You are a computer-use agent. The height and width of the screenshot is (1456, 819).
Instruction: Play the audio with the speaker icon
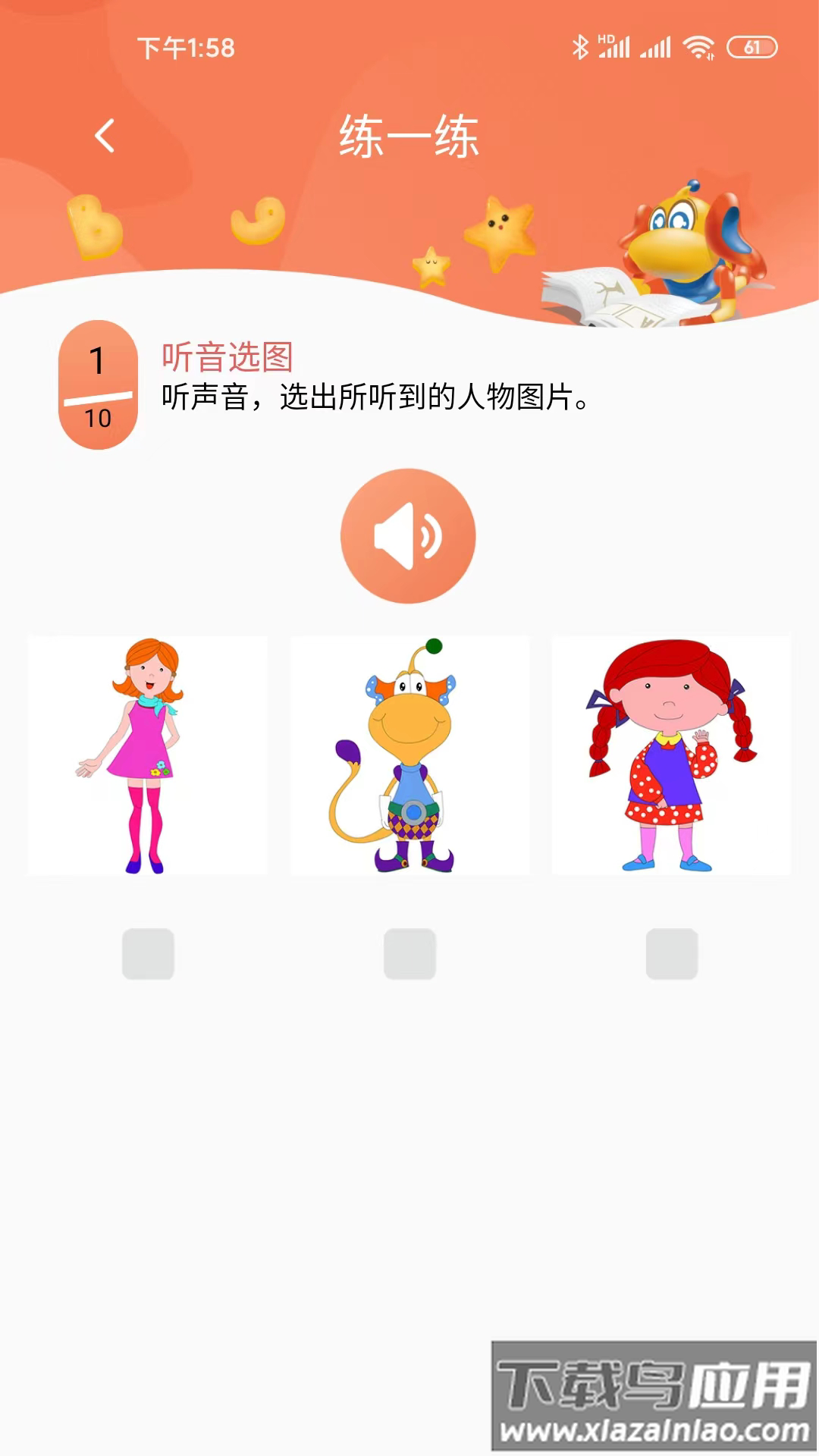tap(408, 535)
